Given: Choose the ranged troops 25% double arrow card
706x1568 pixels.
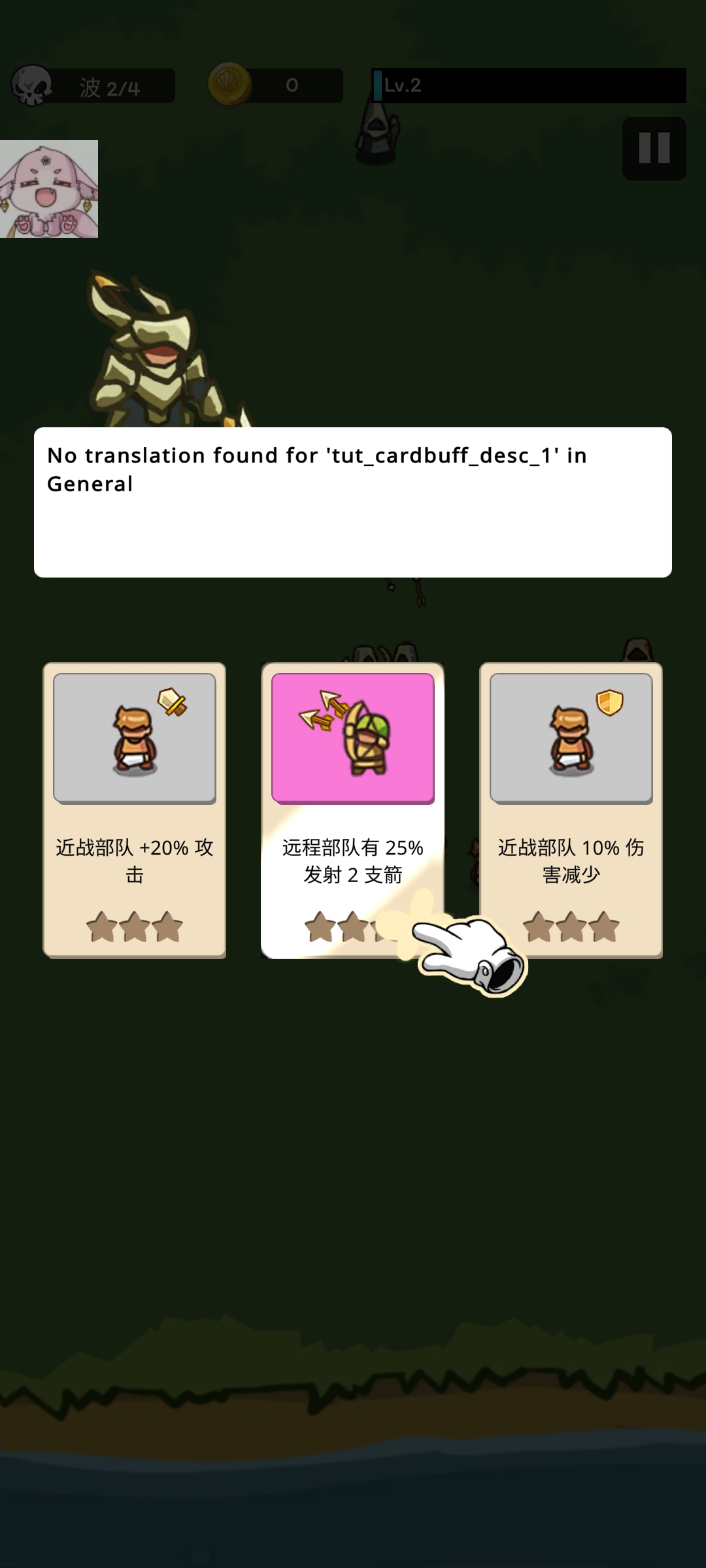Looking at the screenshot, I should [x=352, y=810].
